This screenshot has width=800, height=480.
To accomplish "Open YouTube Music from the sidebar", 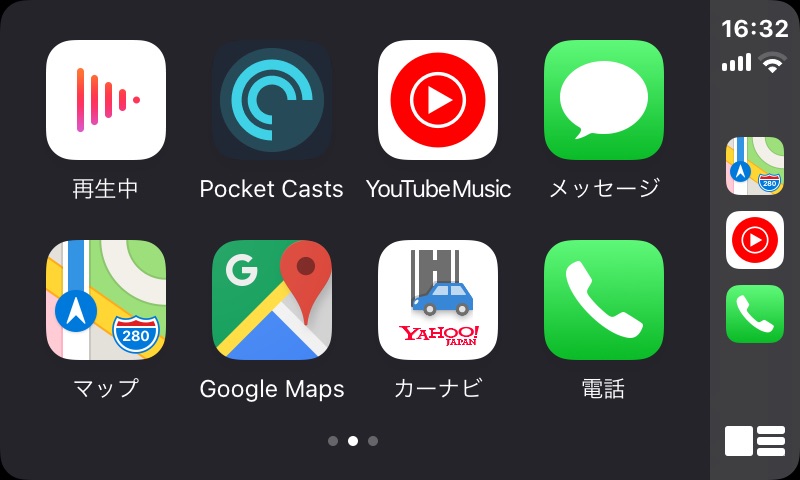I will (x=754, y=240).
